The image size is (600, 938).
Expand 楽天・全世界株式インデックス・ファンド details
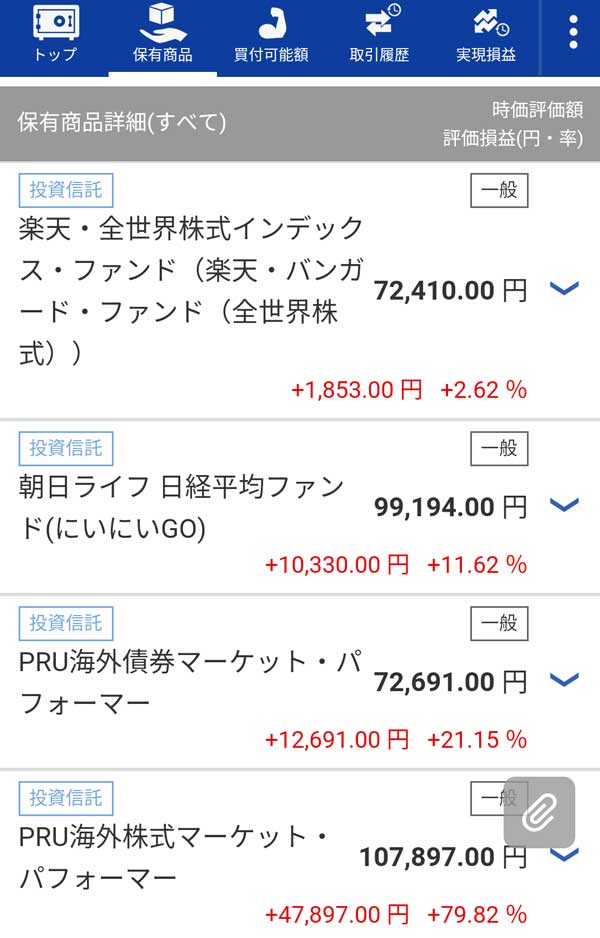point(565,290)
